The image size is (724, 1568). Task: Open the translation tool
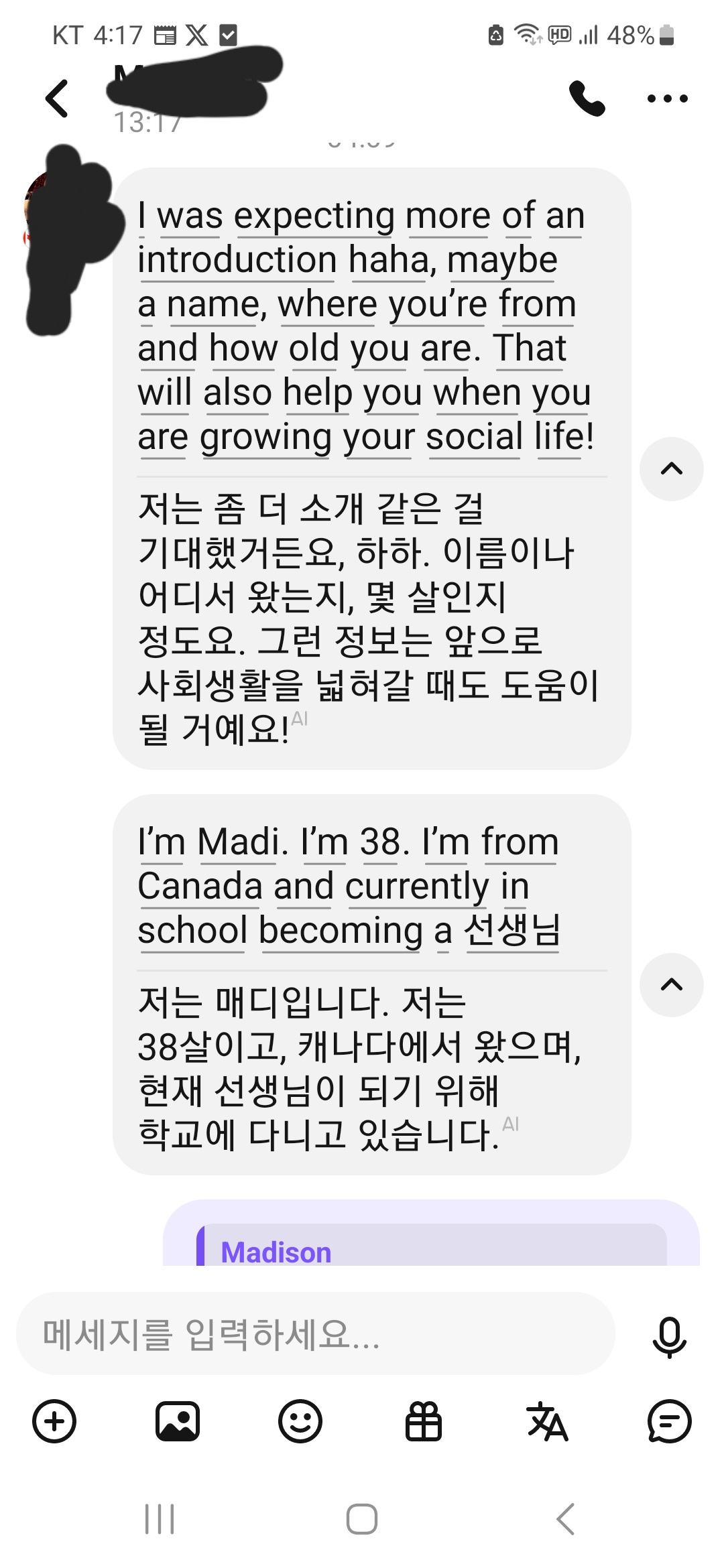pyautogui.click(x=547, y=1421)
